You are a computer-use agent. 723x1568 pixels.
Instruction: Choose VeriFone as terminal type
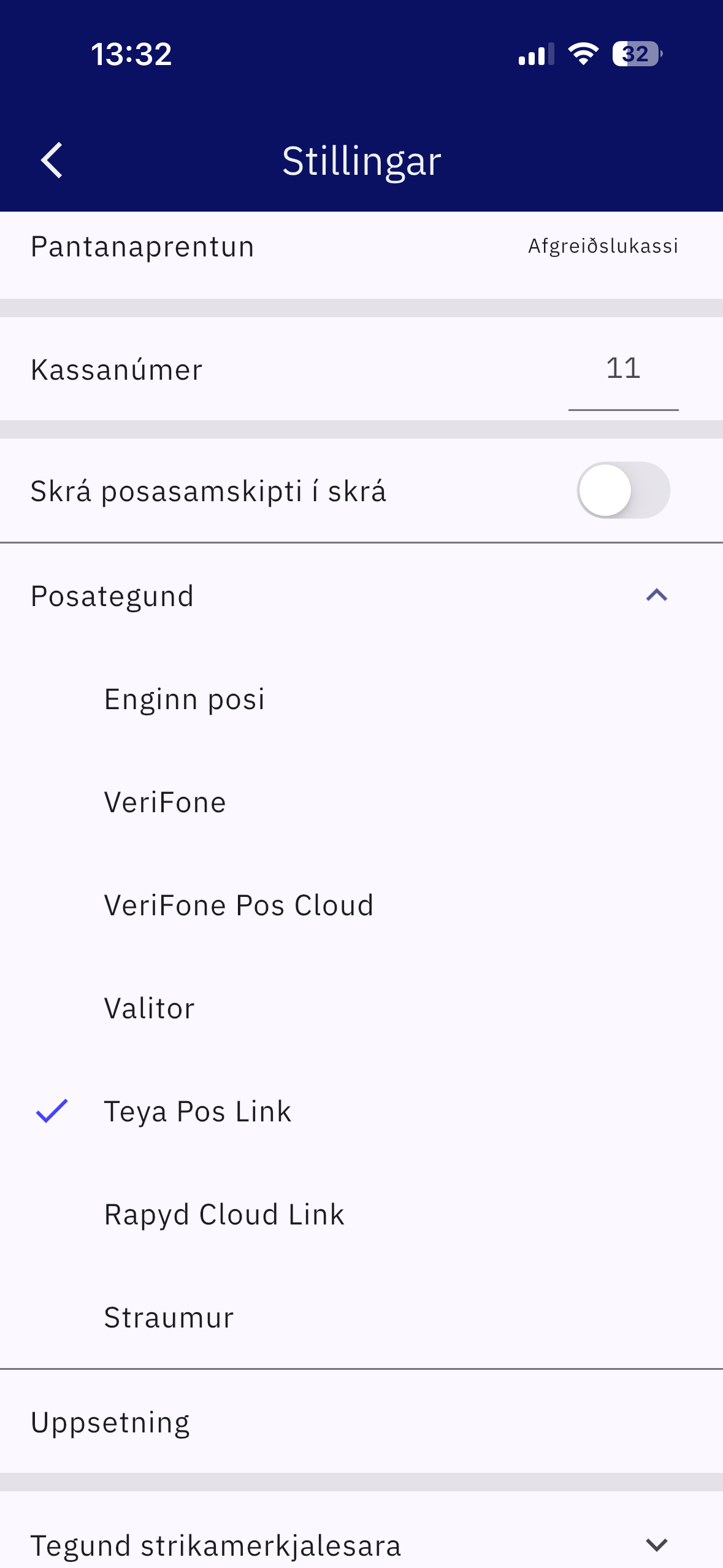pos(166,802)
